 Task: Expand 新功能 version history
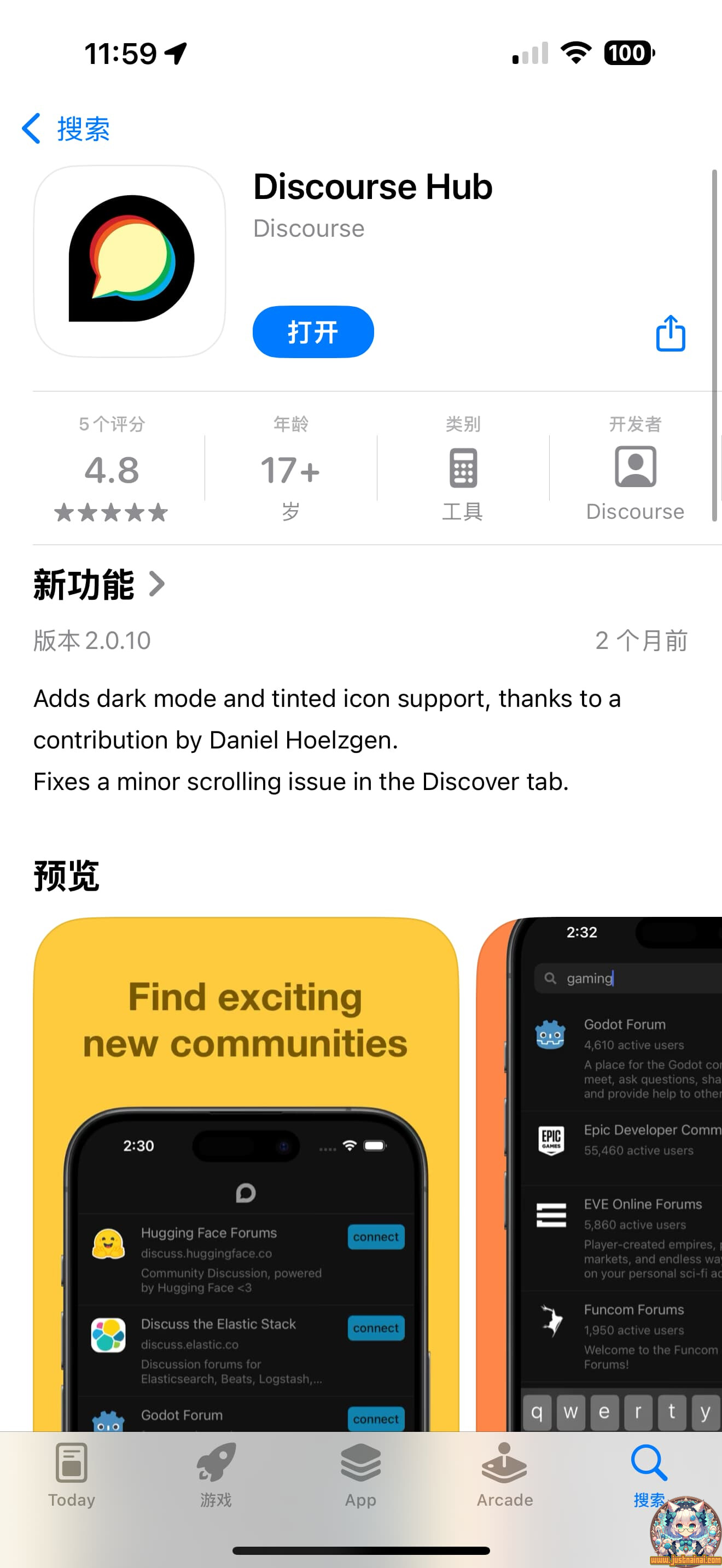(99, 584)
